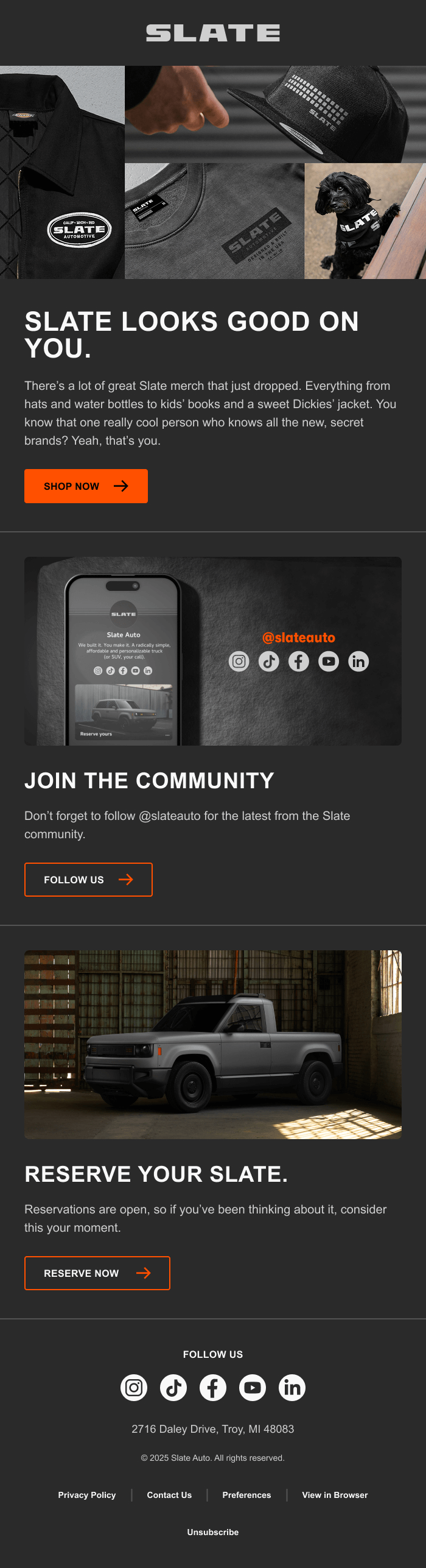Select the View in Browser link
Screen dimensions: 426x1568
[335, 1495]
